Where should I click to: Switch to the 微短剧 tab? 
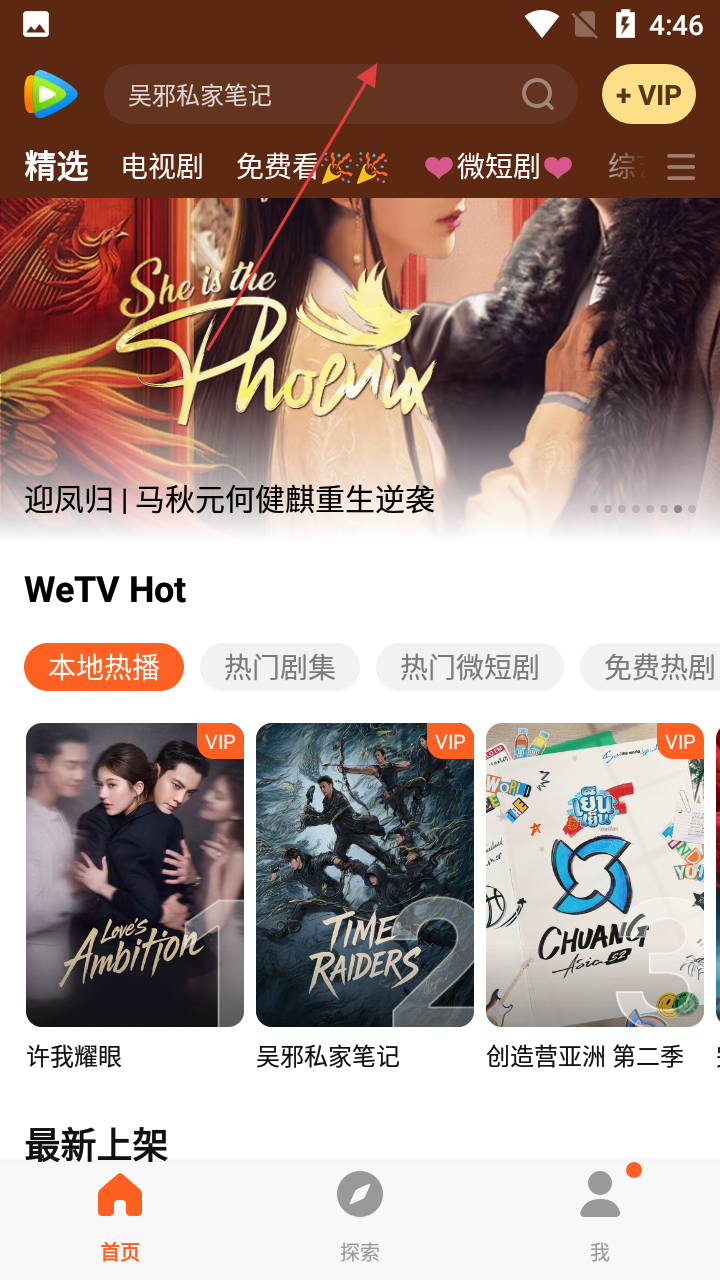click(498, 167)
